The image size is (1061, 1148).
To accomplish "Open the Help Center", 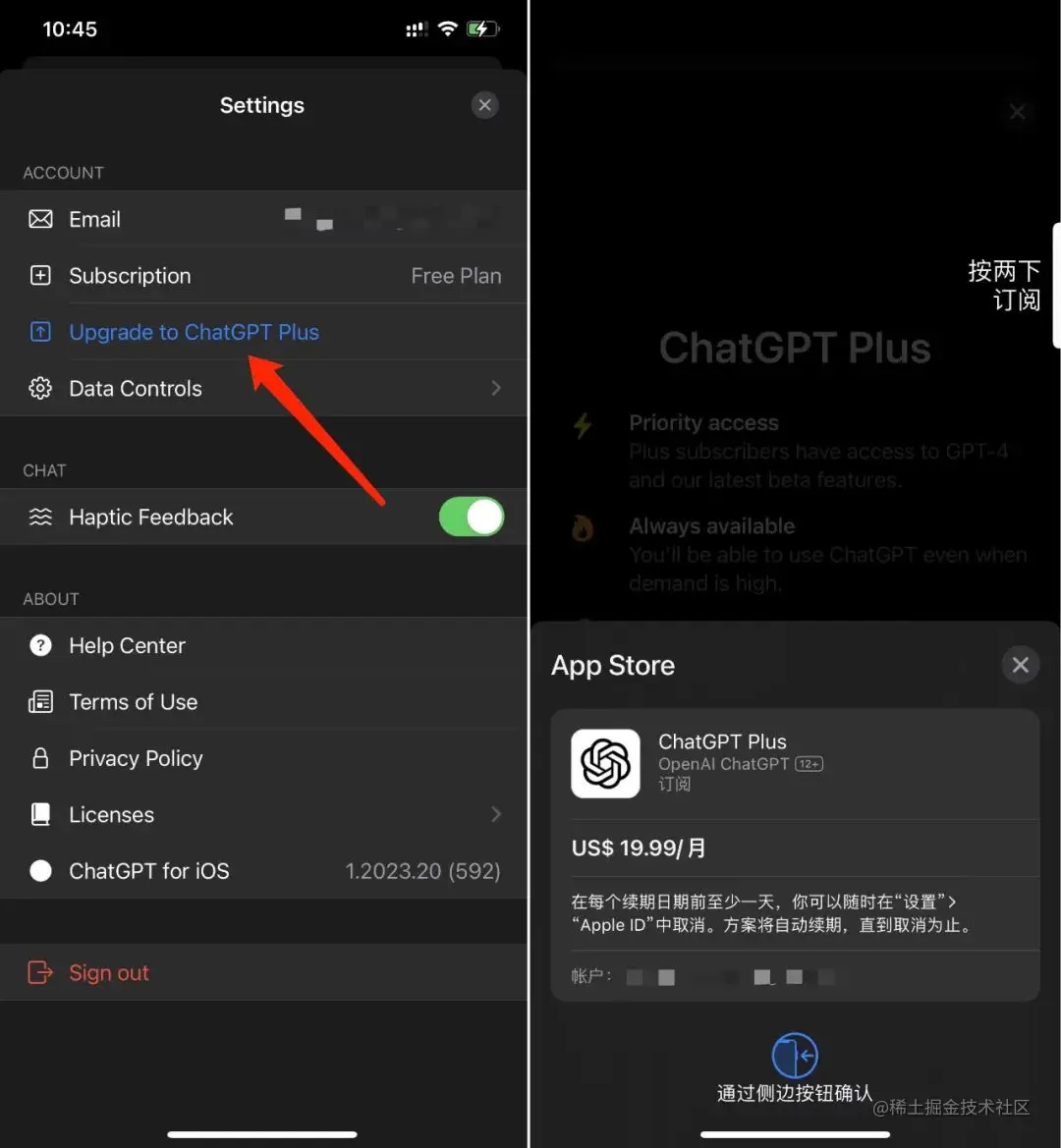I will tap(262, 645).
